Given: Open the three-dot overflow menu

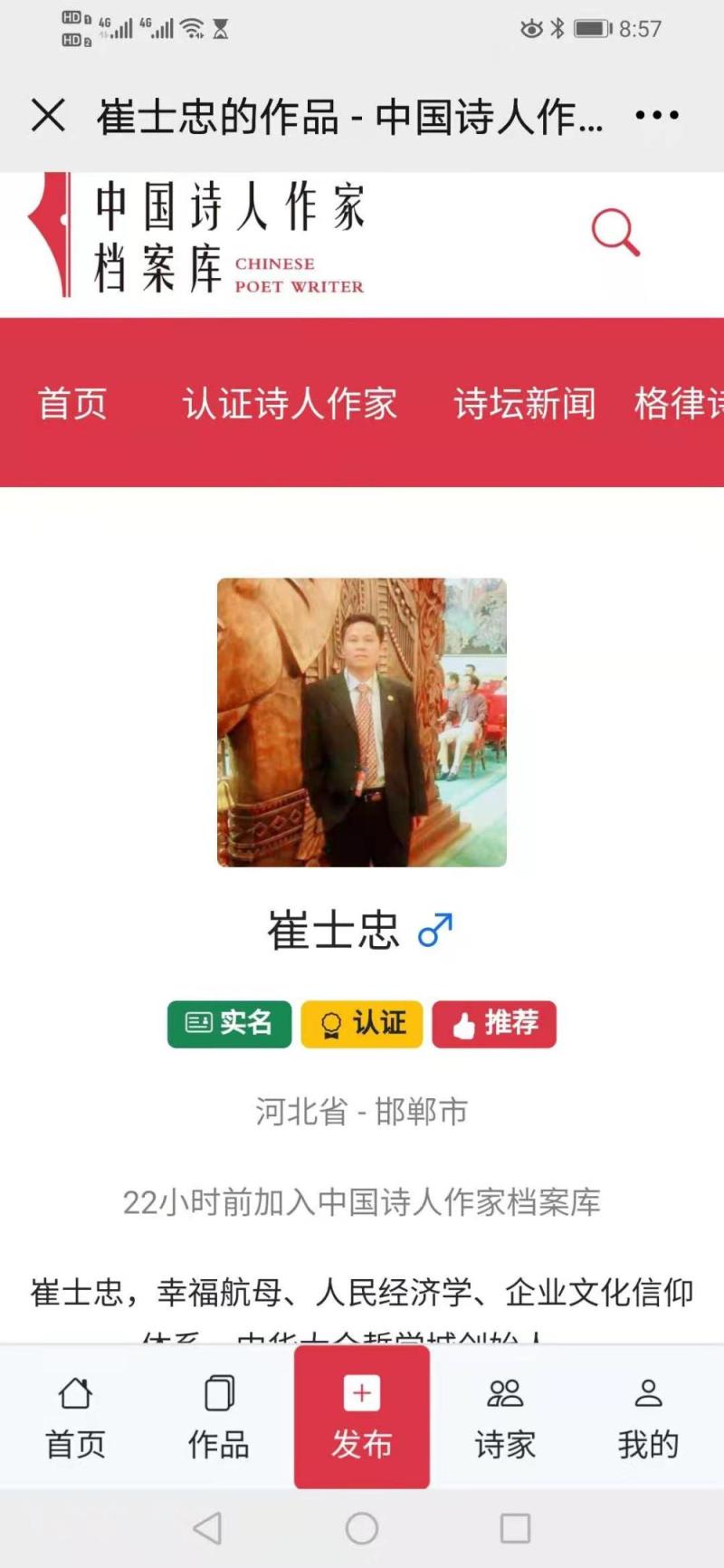Looking at the screenshot, I should [x=656, y=115].
